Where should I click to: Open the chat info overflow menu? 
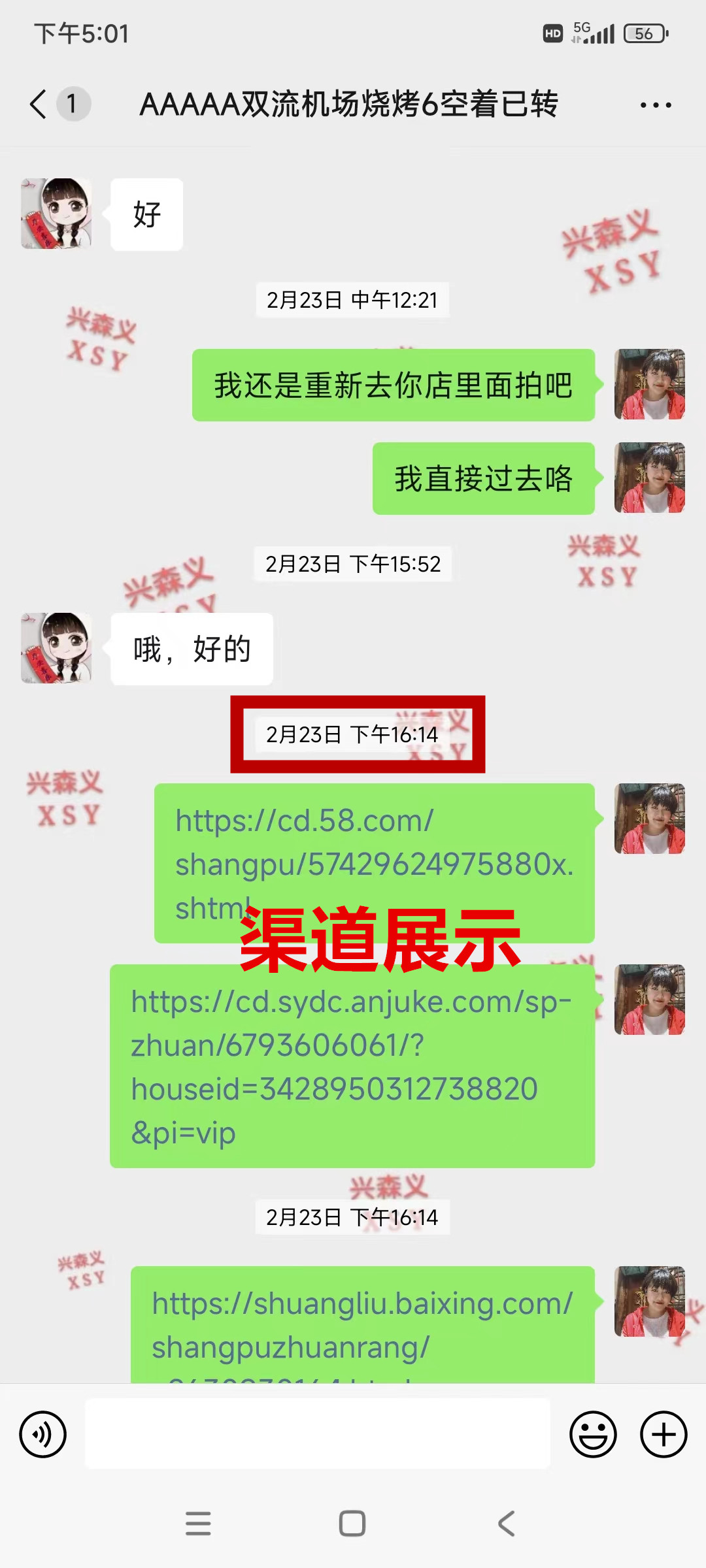pos(656,105)
